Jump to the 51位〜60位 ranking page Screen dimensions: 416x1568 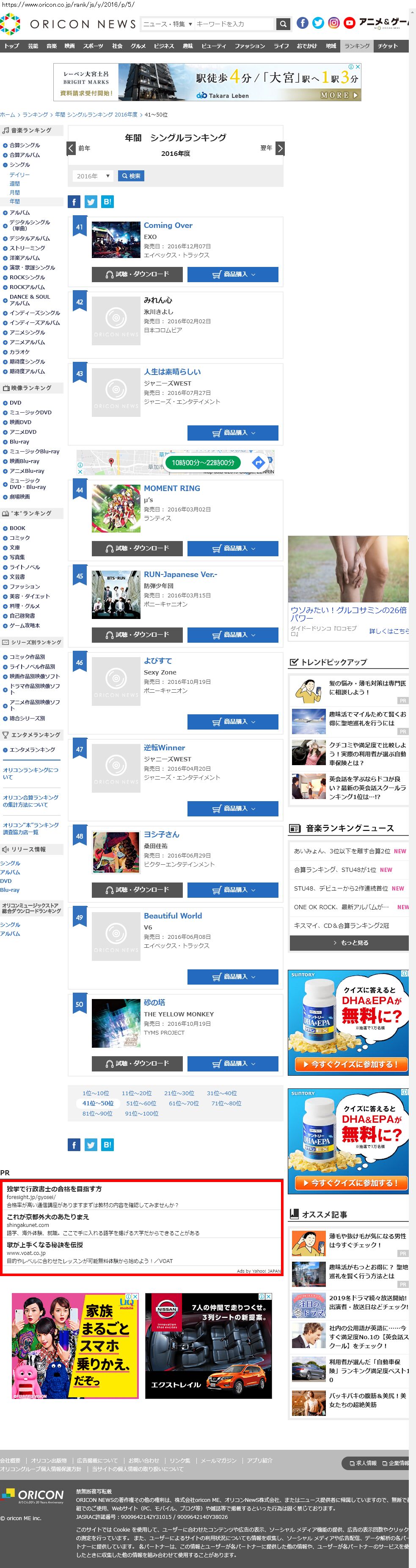point(141,1103)
